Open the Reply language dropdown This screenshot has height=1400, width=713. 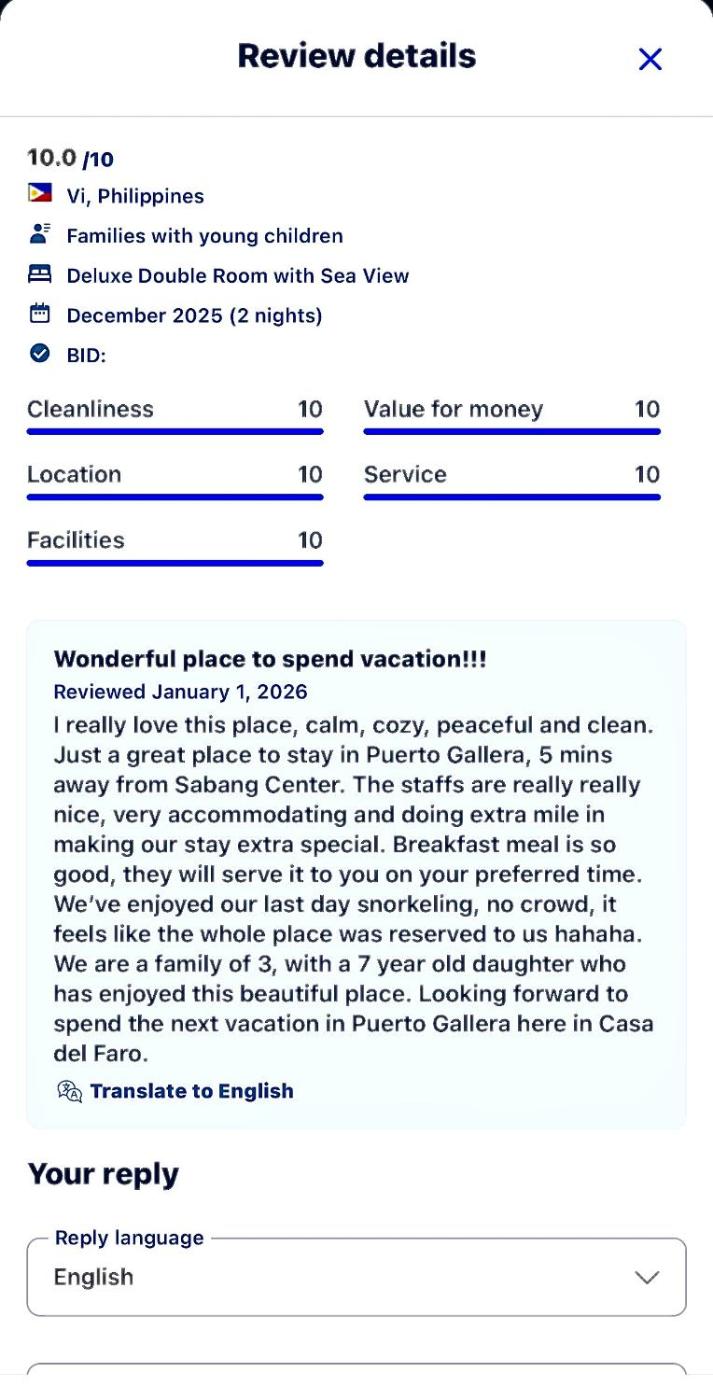tap(356, 1277)
